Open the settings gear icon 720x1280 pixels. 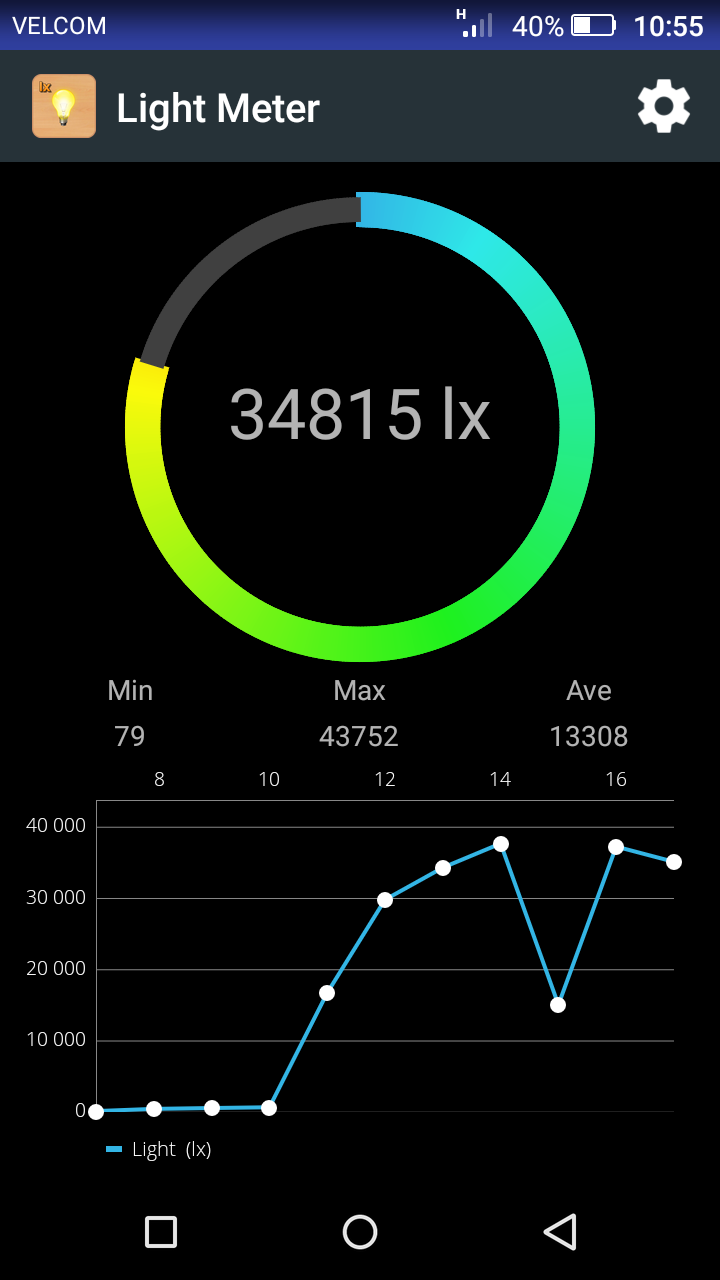pyautogui.click(x=664, y=106)
